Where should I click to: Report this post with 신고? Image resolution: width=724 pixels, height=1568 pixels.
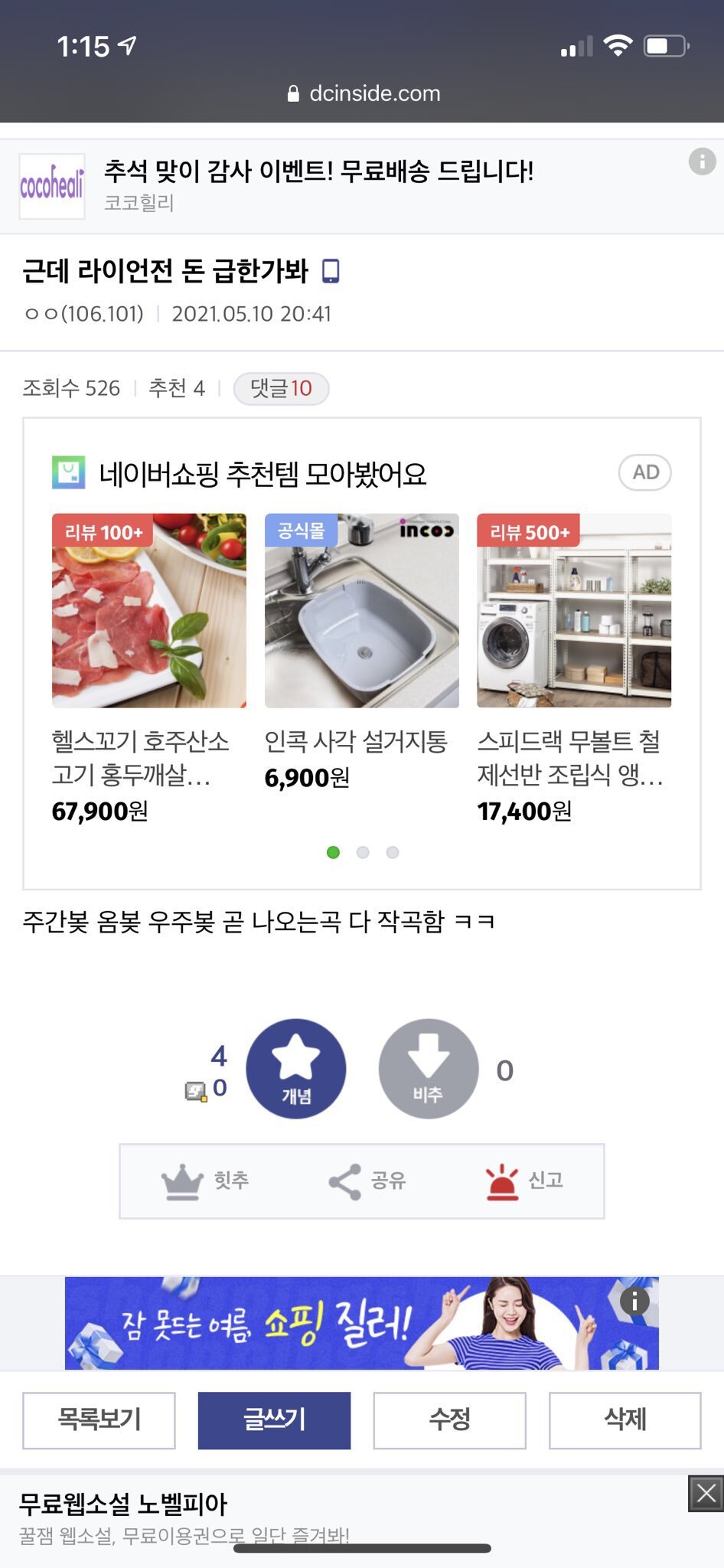525,1181
